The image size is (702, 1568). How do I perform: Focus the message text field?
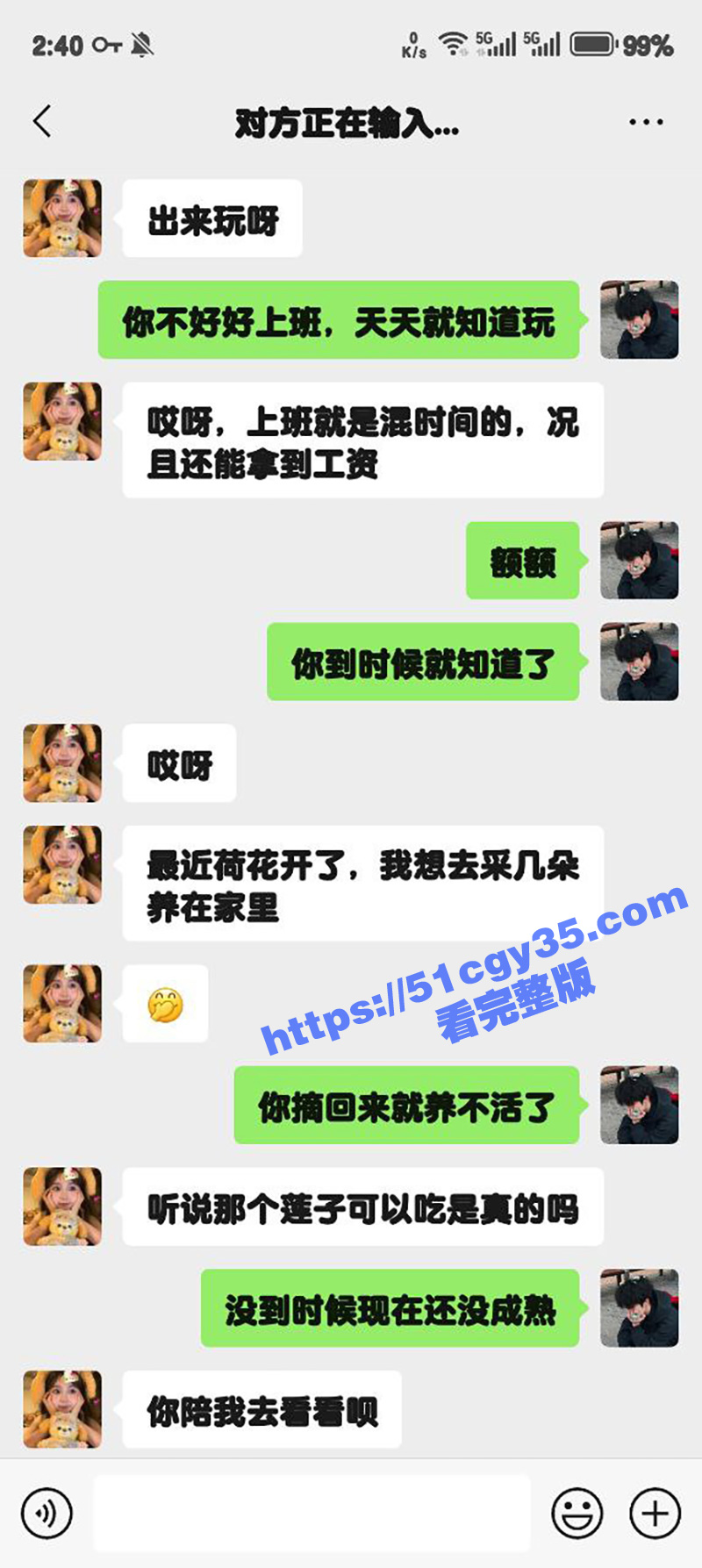[x=312, y=1513]
